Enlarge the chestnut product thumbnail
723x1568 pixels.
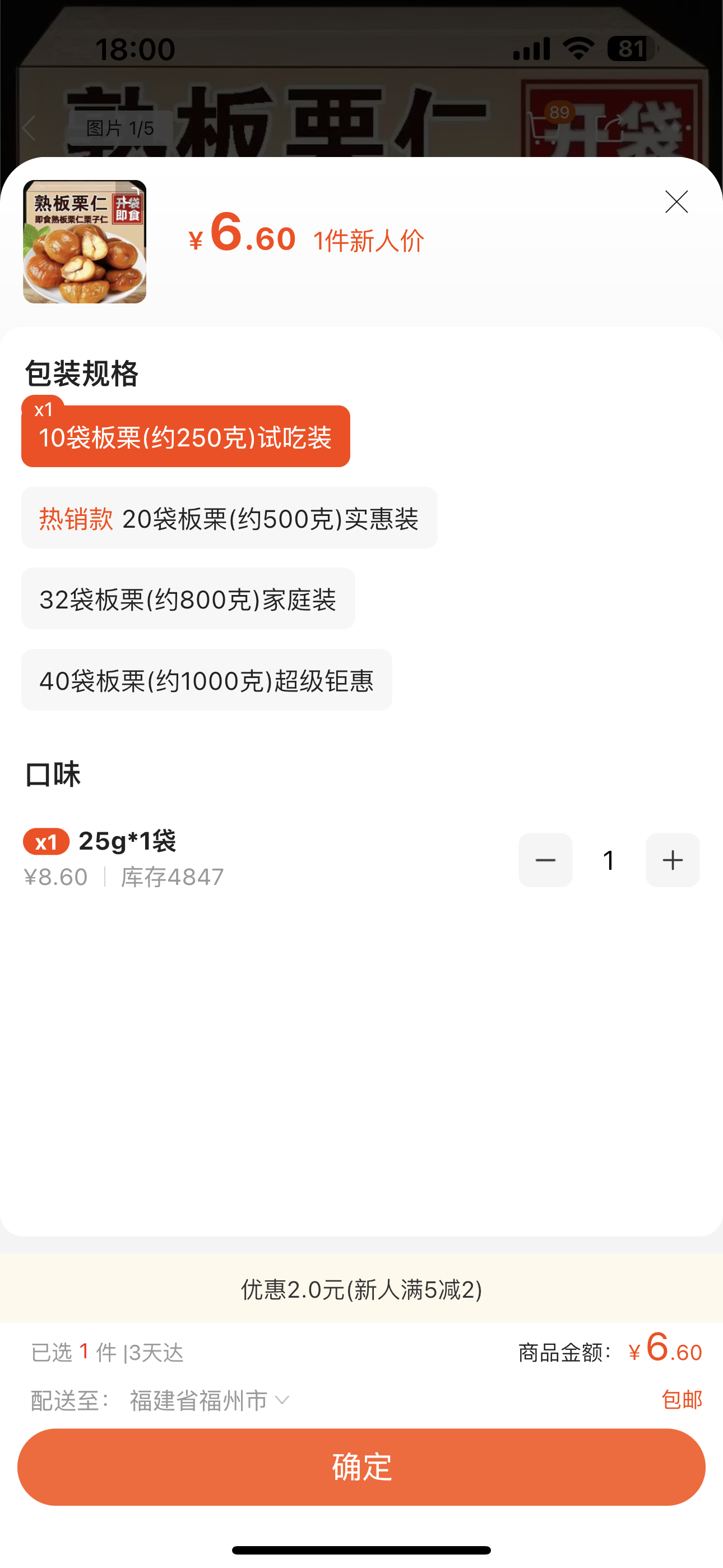click(85, 242)
